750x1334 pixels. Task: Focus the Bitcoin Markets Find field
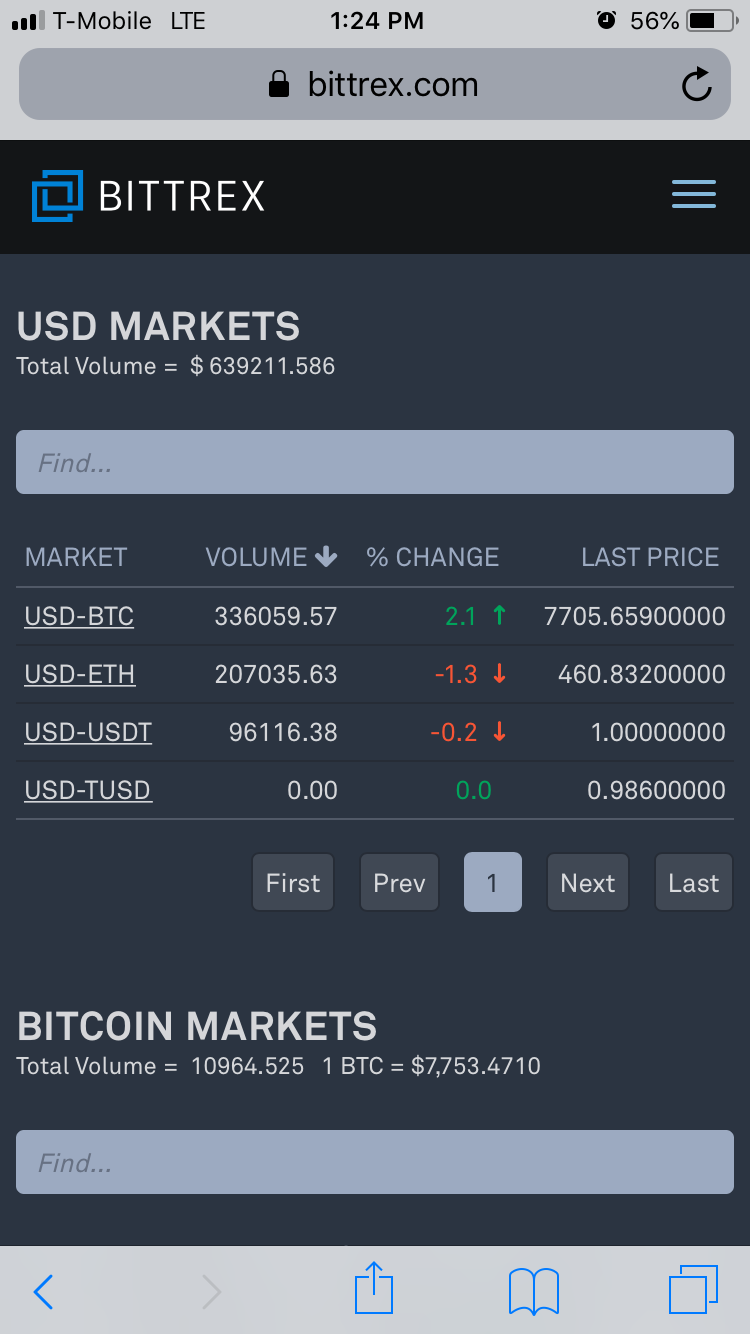point(374,1162)
